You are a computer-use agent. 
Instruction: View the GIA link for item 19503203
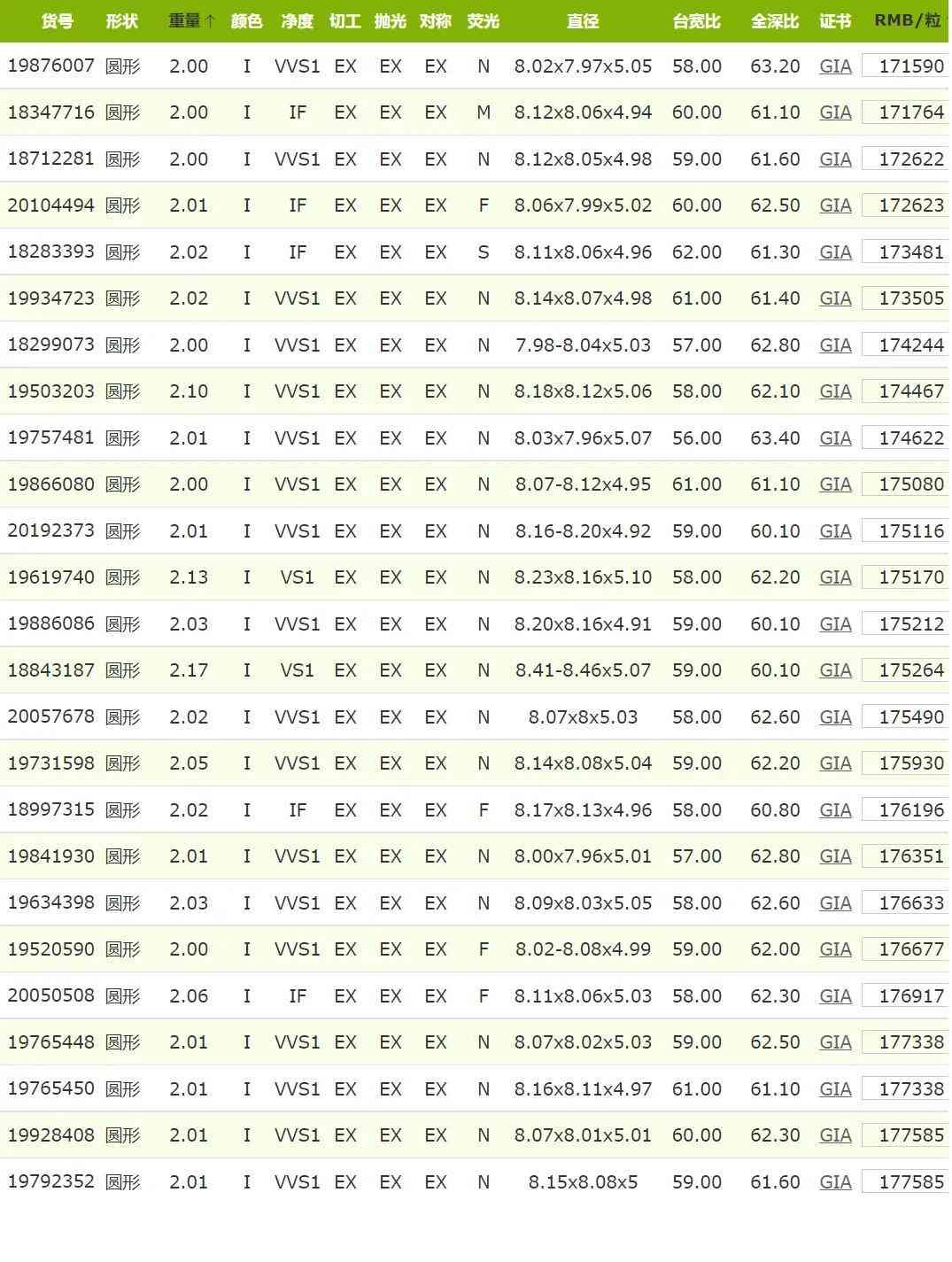[834, 391]
